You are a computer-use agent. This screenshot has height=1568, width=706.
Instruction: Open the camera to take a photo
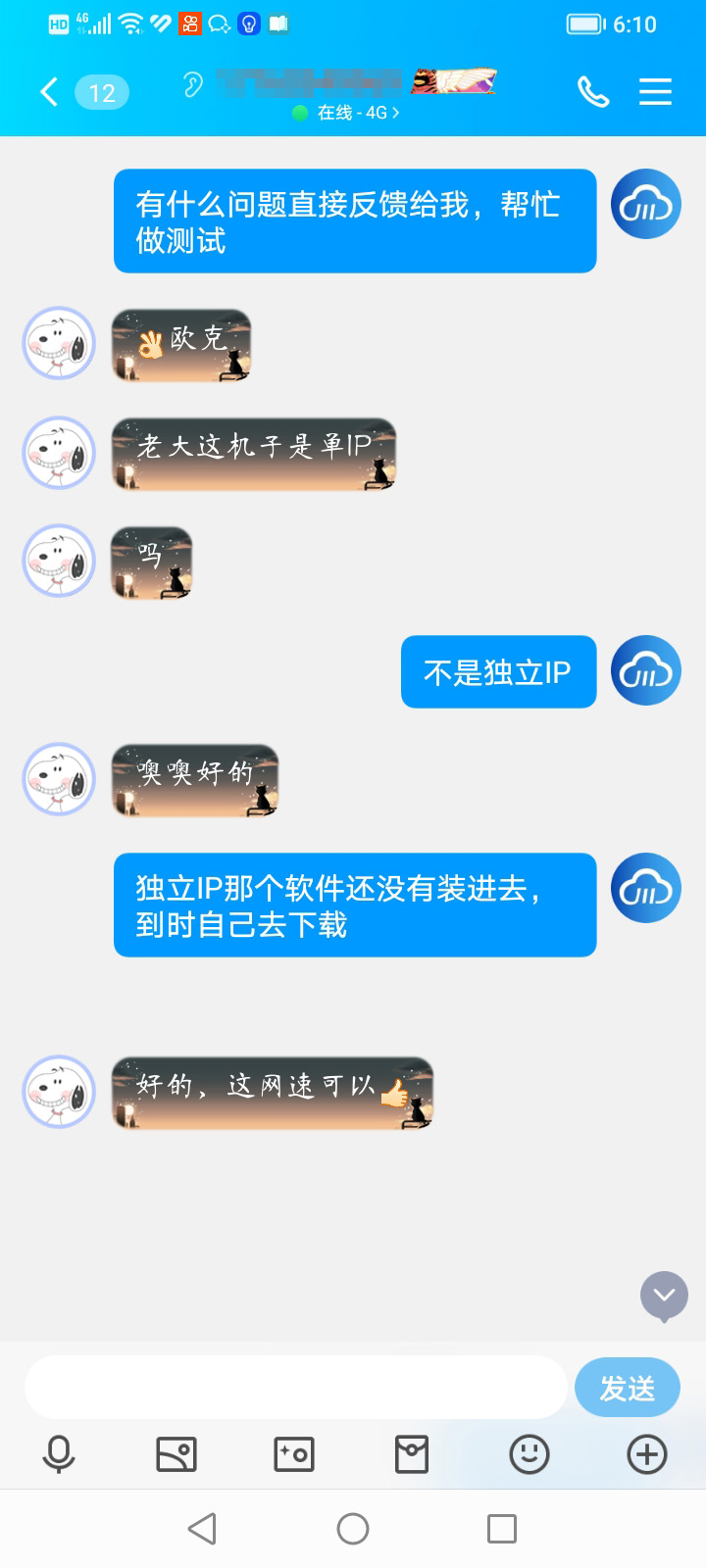coord(294,1454)
